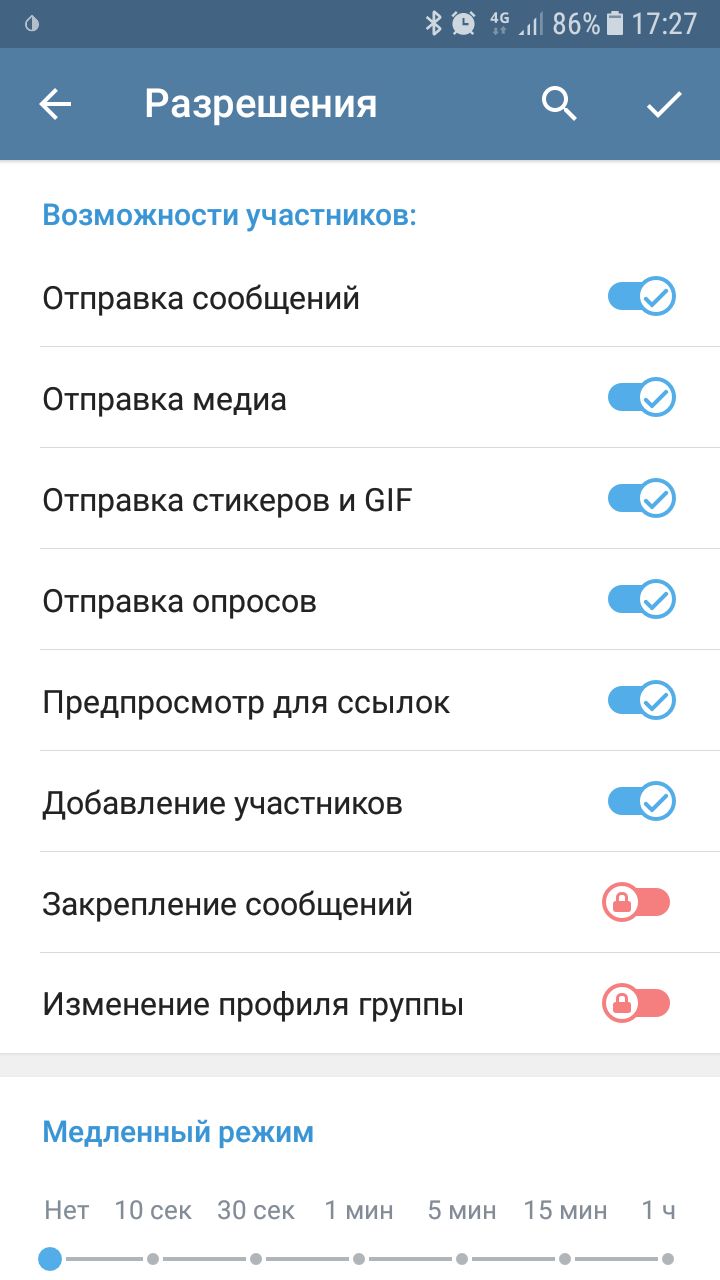Go back from the permissions screen
Viewport: 720px width, 1280px height.
tap(55, 104)
